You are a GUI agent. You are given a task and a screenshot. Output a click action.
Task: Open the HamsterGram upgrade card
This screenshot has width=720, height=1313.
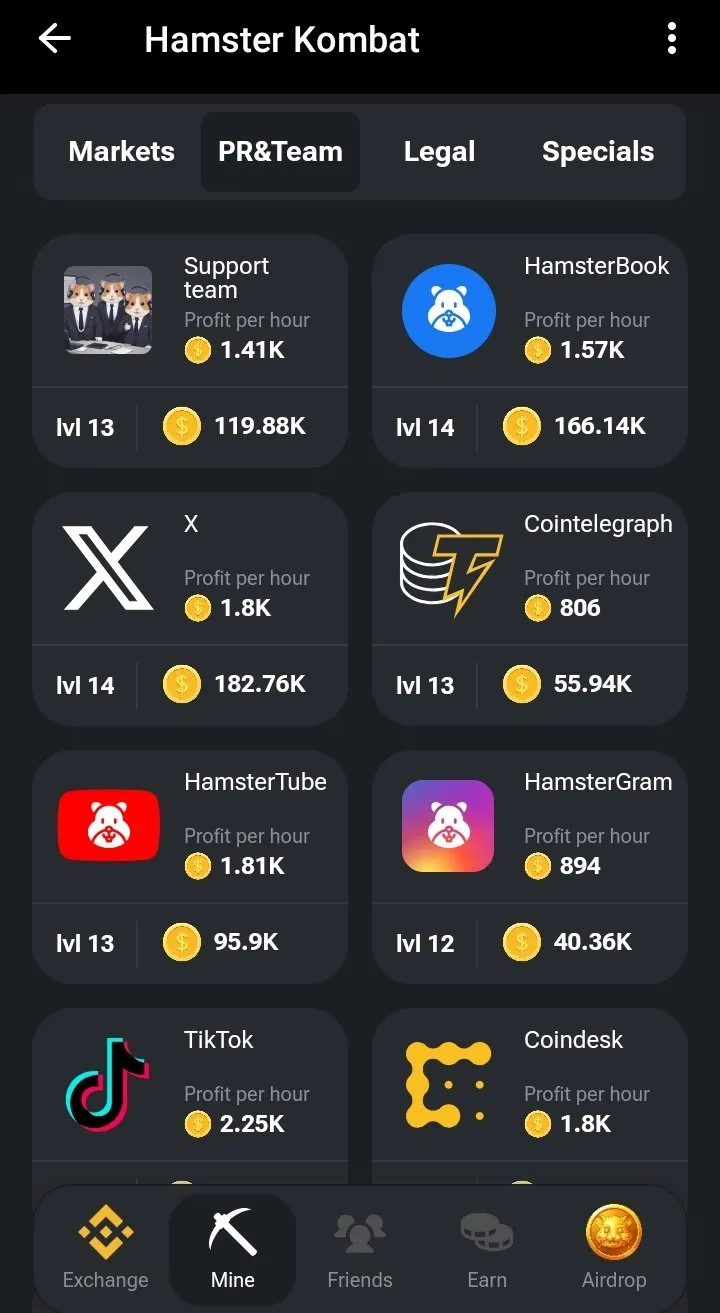coord(530,866)
